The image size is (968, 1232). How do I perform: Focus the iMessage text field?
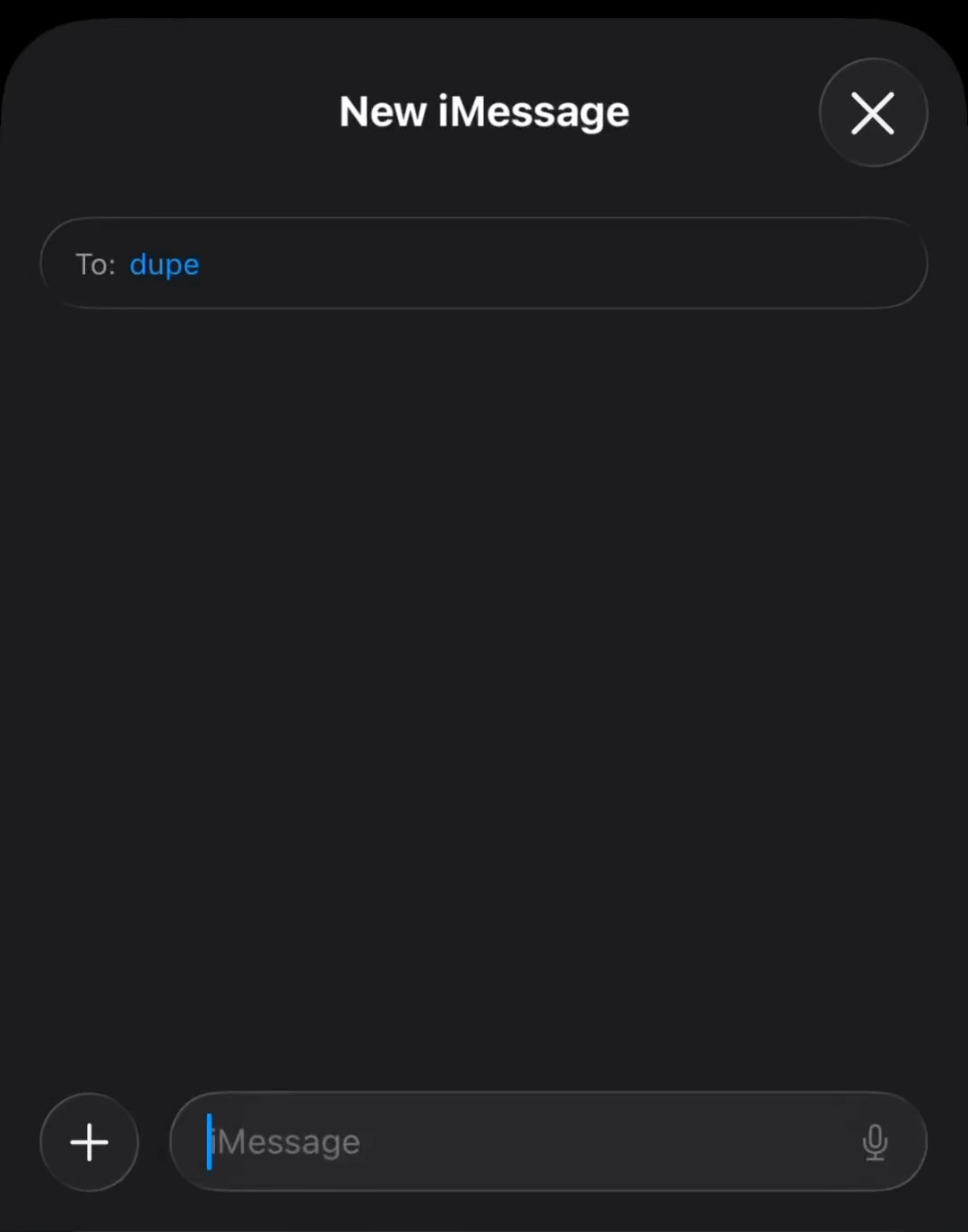(x=520, y=1142)
